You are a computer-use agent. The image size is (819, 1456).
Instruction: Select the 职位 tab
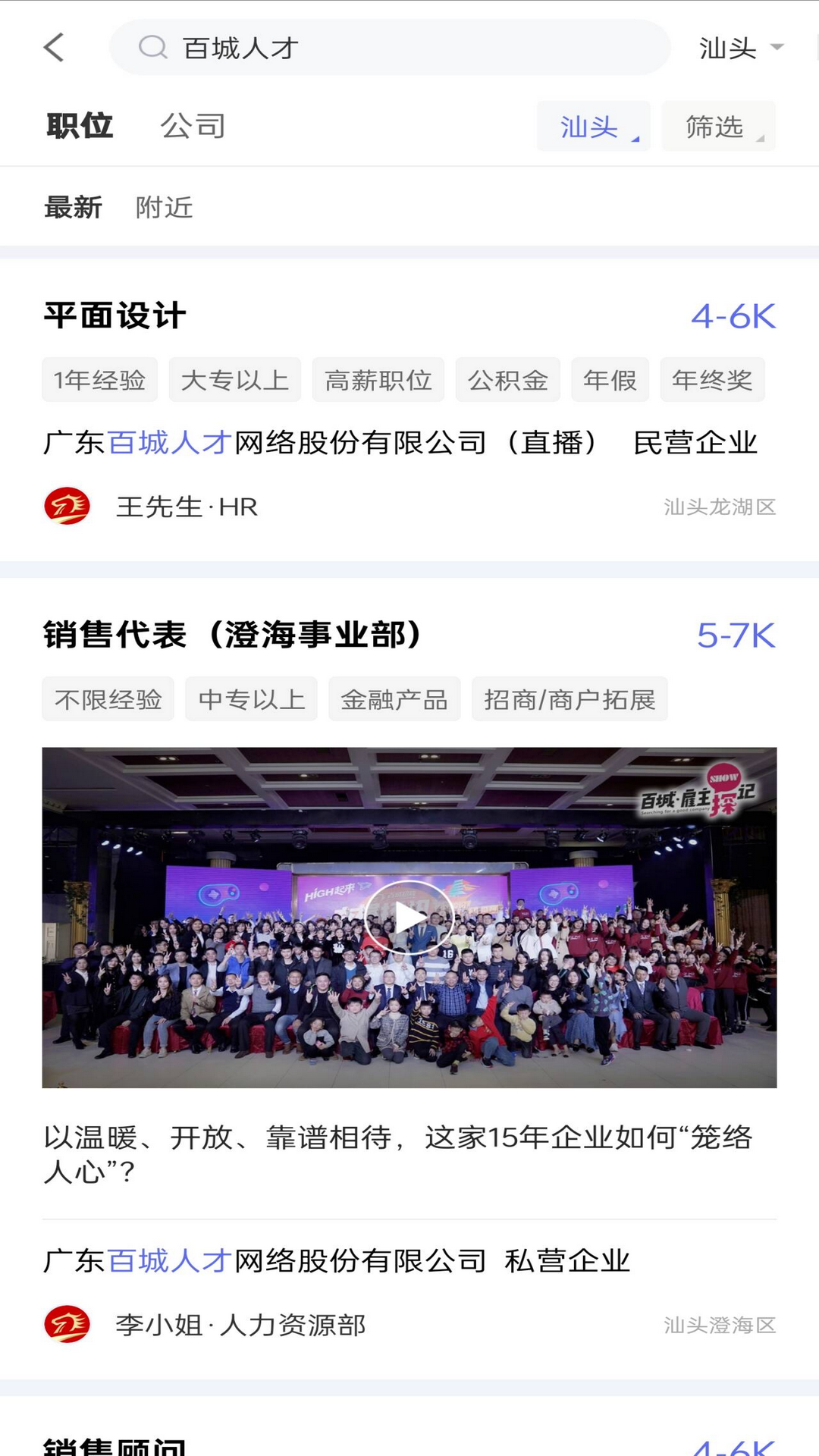click(80, 126)
